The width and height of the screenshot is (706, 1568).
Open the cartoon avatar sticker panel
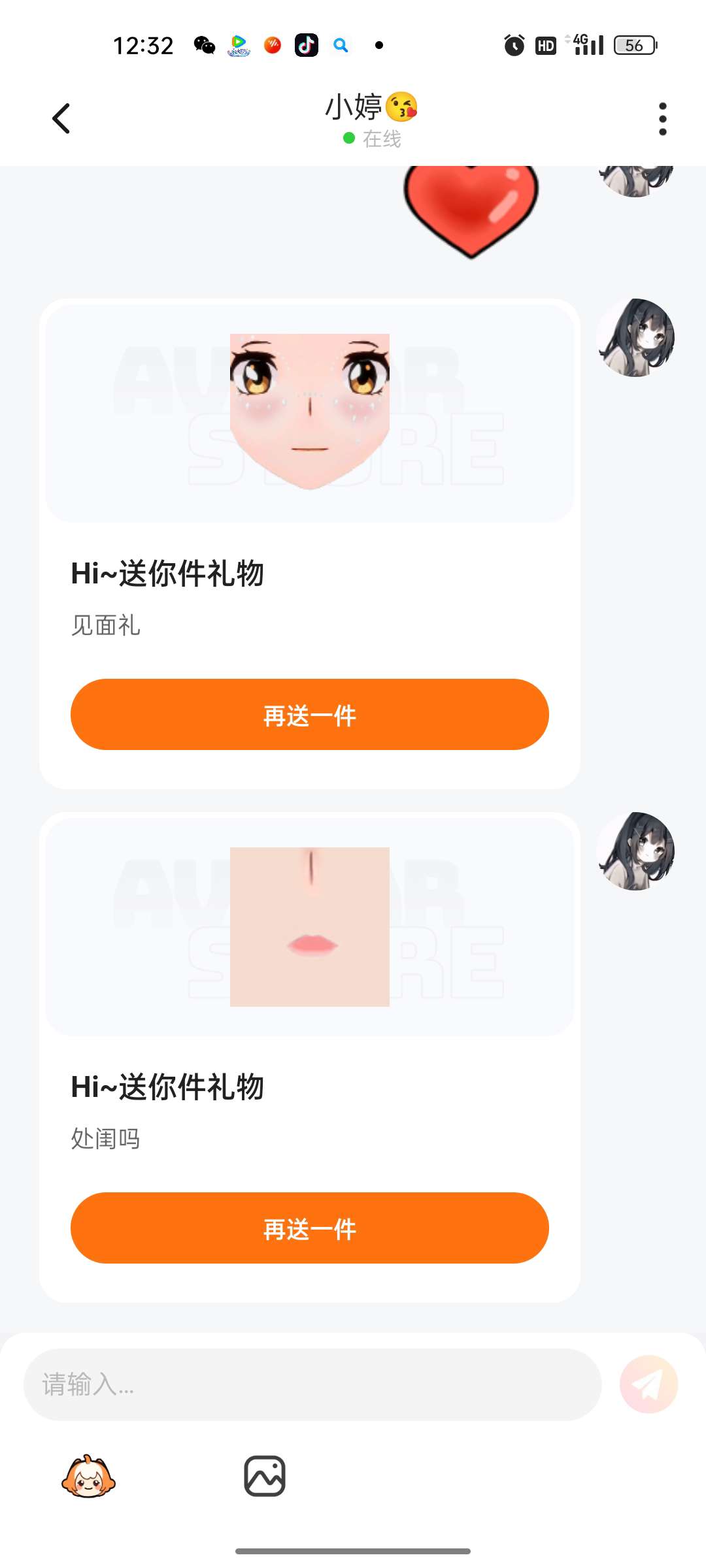[88, 1476]
